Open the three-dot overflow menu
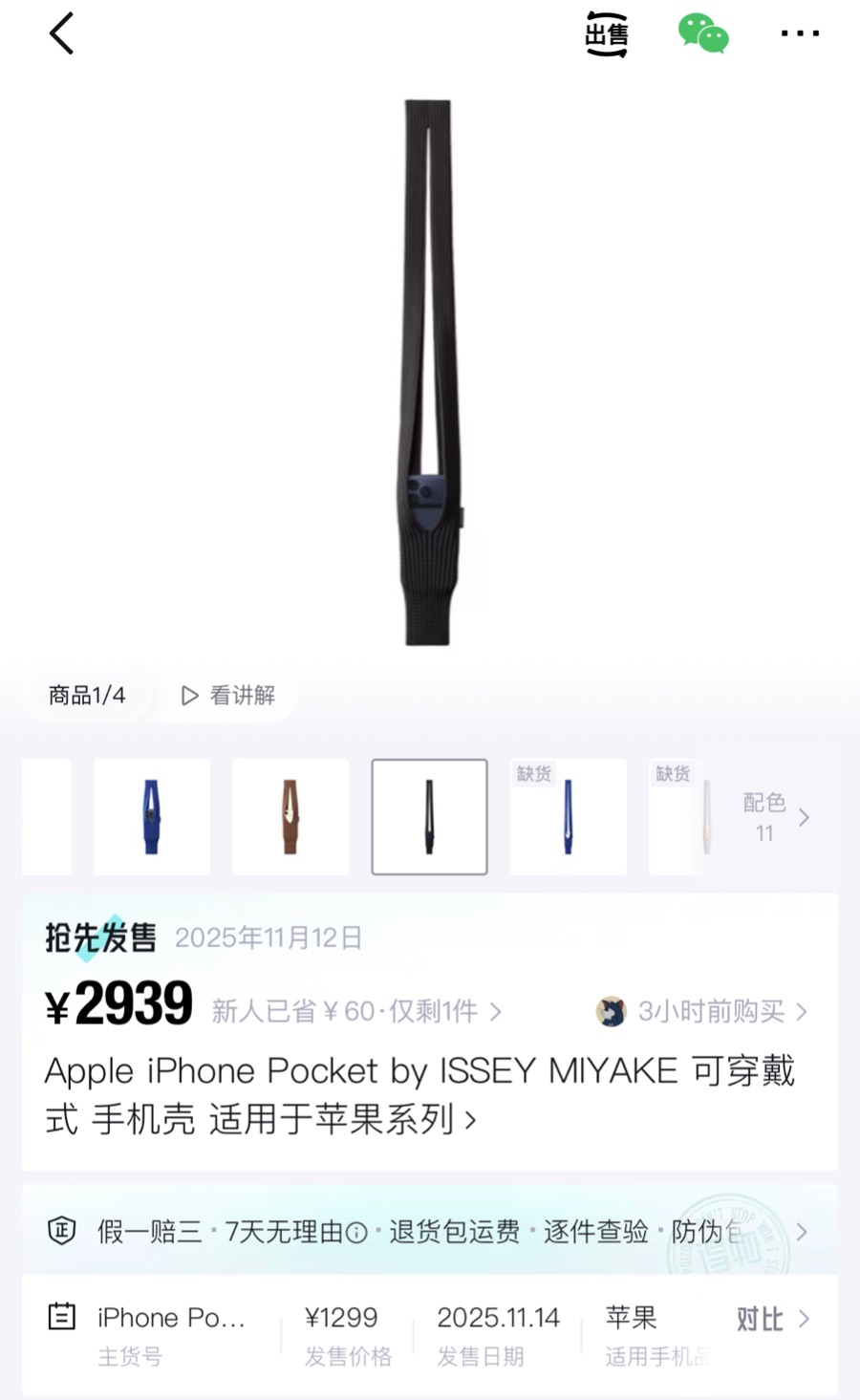 (x=800, y=34)
